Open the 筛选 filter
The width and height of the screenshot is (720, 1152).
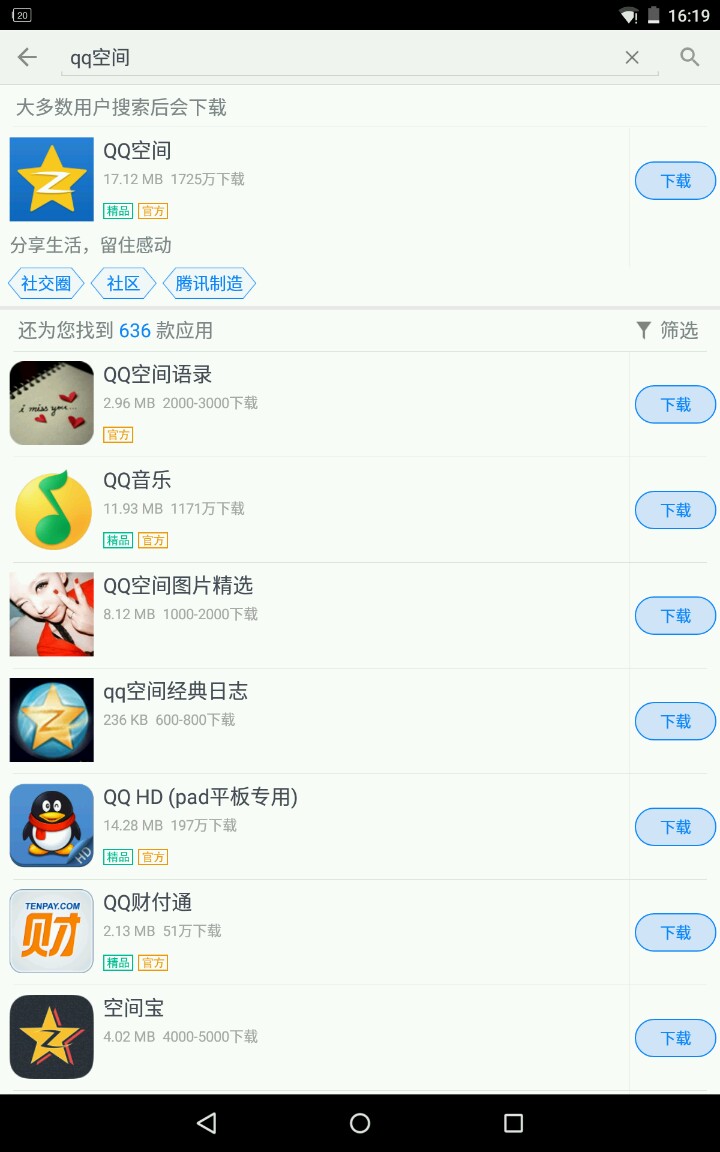tap(667, 330)
